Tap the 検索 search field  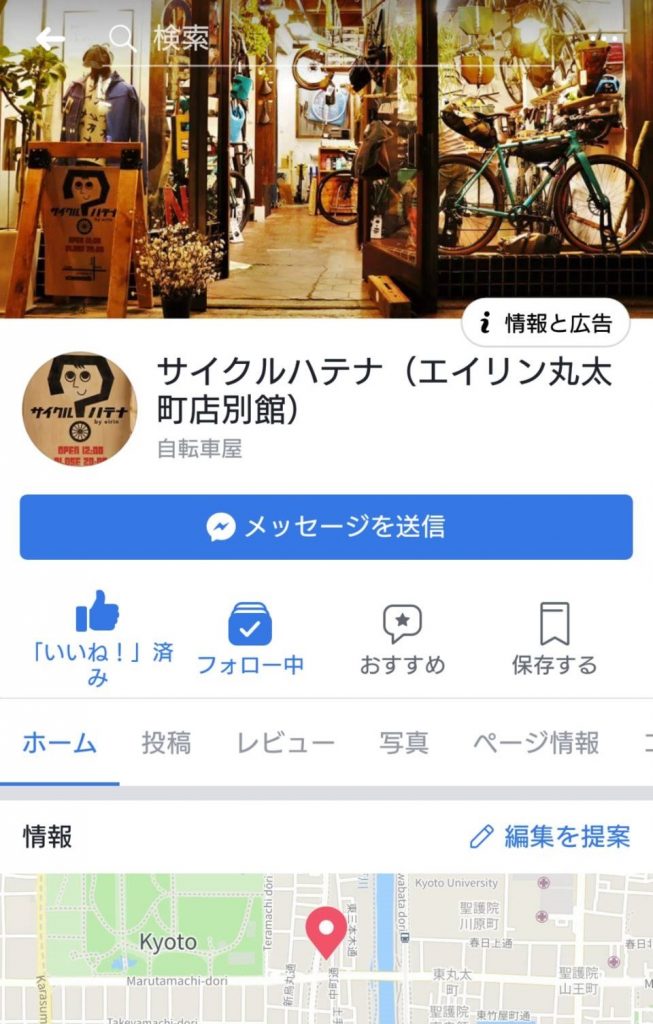pyautogui.click(x=300, y=39)
